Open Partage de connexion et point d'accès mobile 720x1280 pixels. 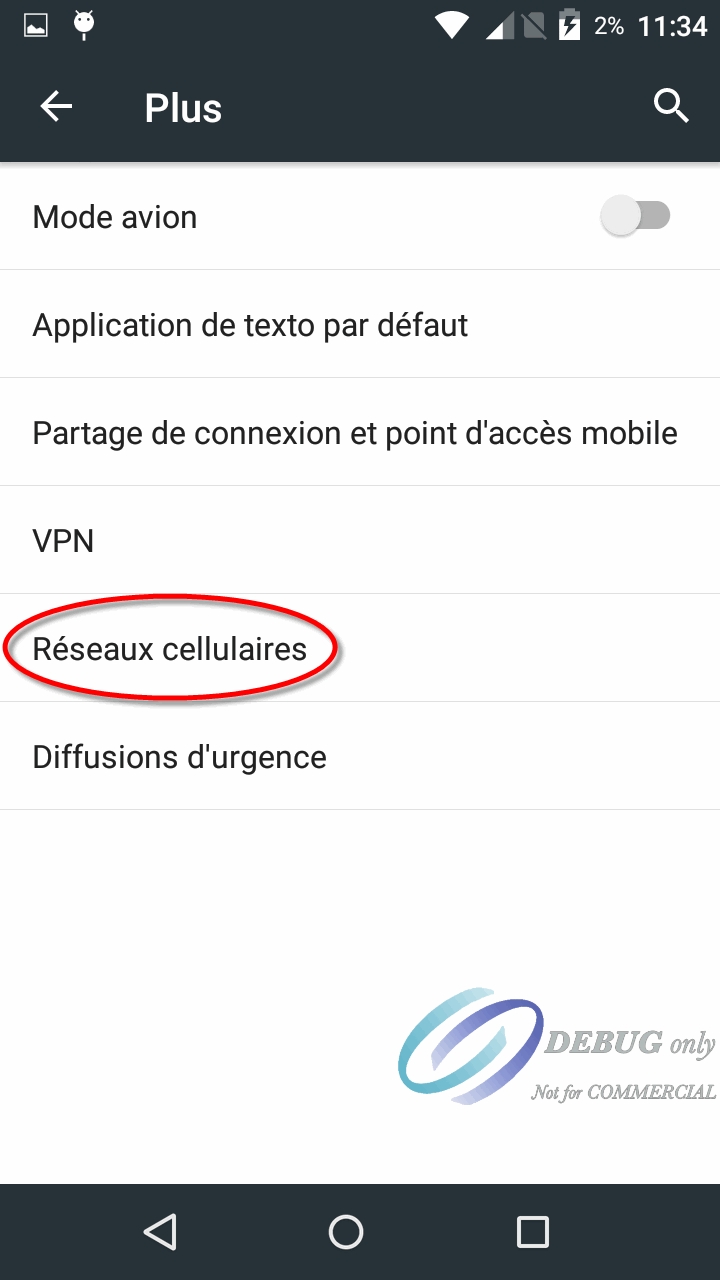click(355, 432)
